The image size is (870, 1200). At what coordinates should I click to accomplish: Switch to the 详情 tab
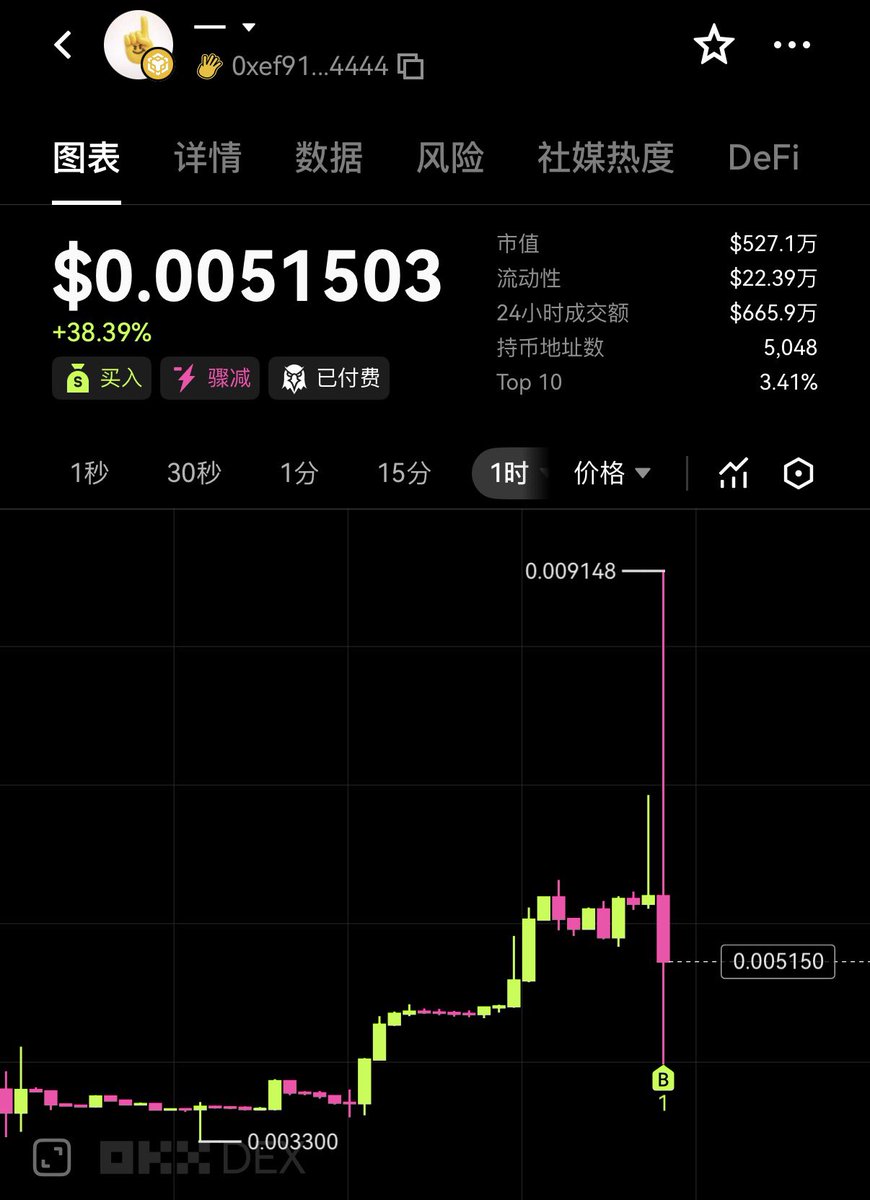click(x=208, y=158)
